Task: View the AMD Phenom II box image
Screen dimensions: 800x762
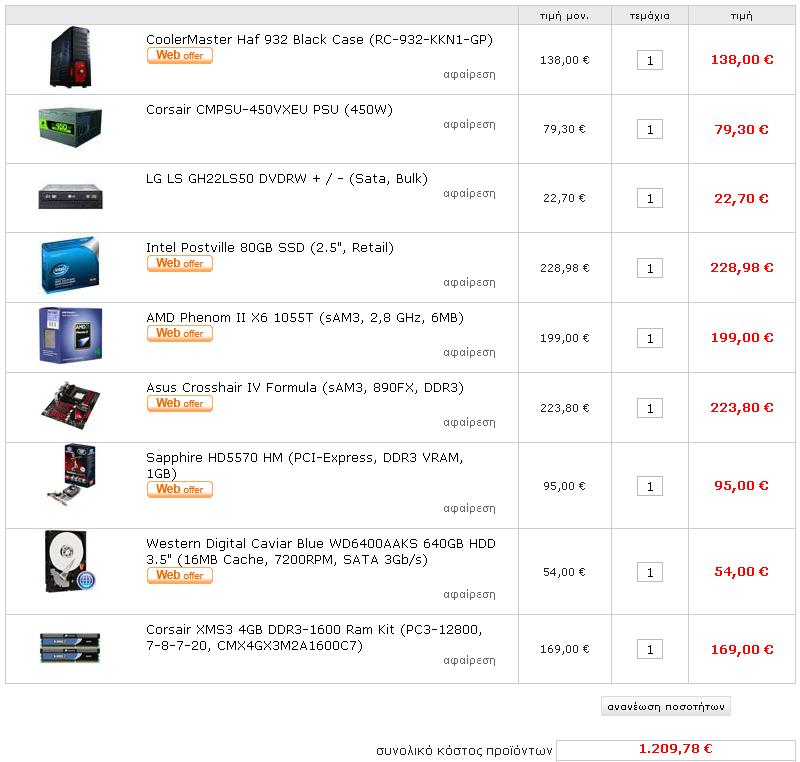Action: tap(69, 334)
